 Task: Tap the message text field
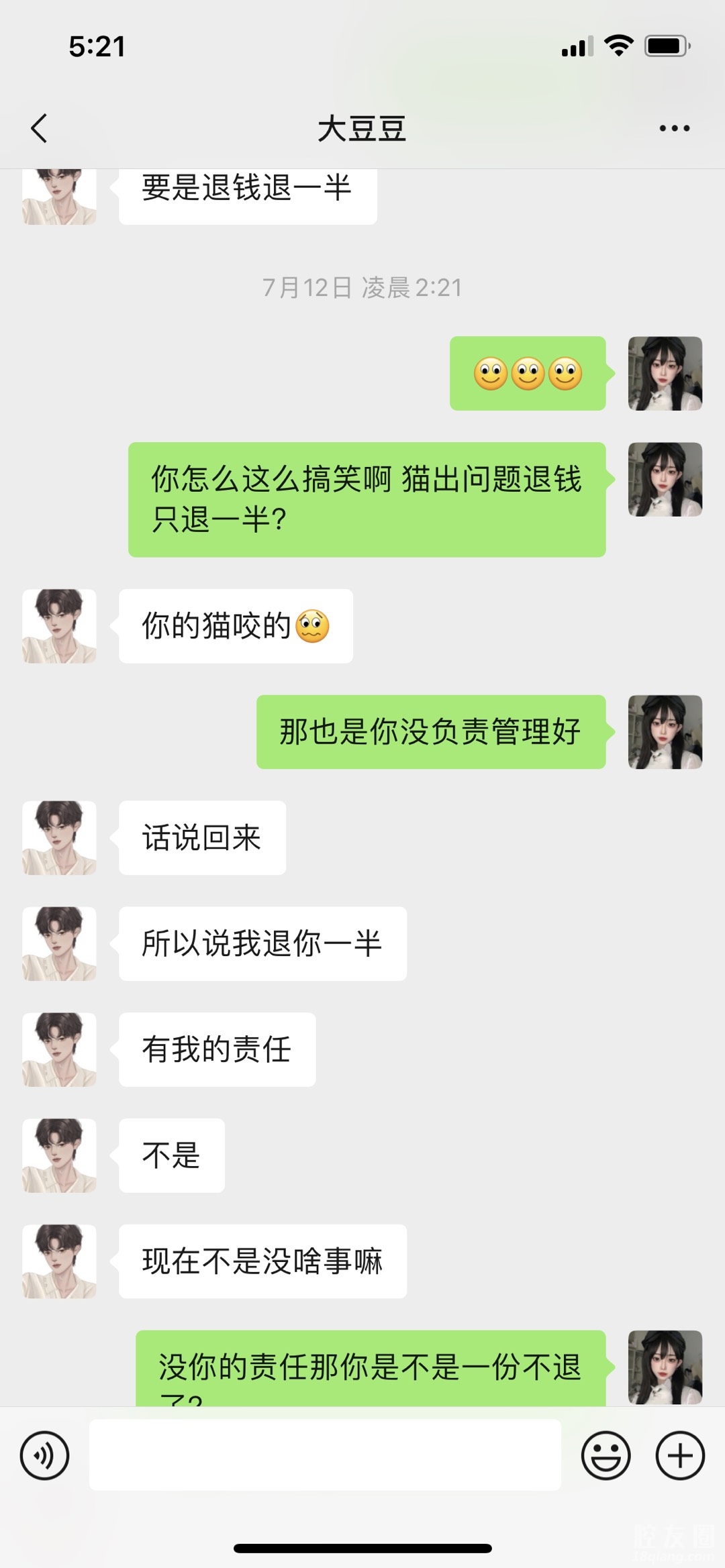tap(325, 1455)
